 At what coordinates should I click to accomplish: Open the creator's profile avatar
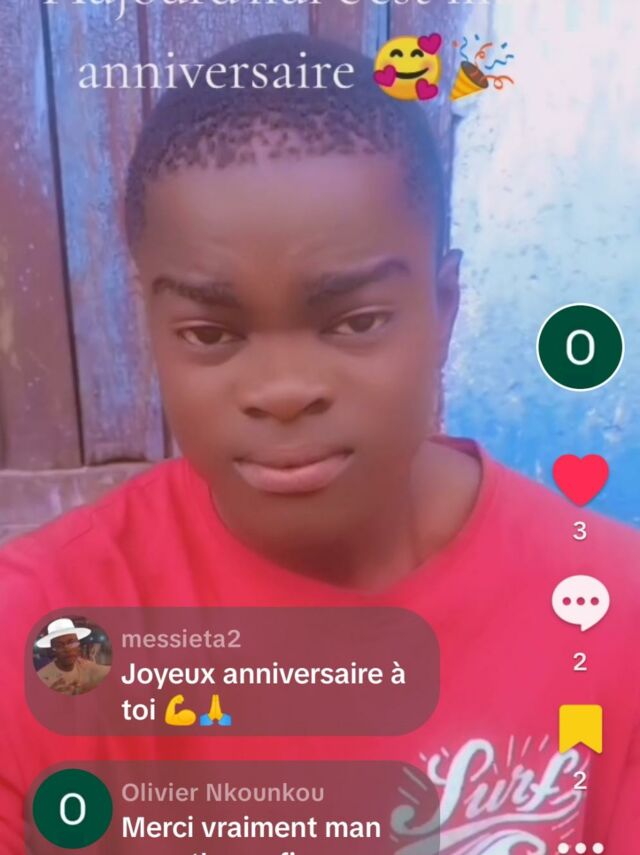580,348
